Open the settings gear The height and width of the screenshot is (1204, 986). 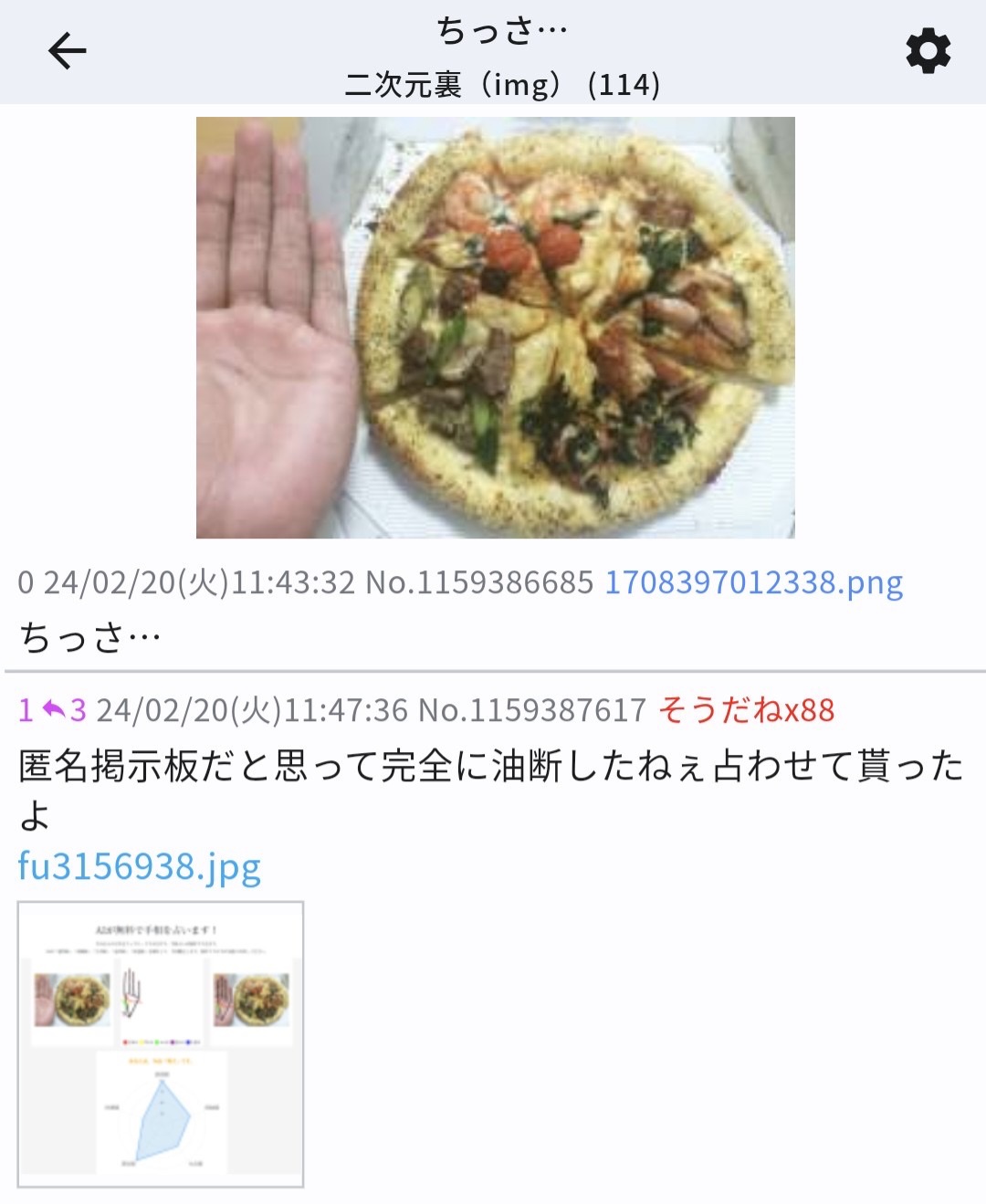(928, 51)
